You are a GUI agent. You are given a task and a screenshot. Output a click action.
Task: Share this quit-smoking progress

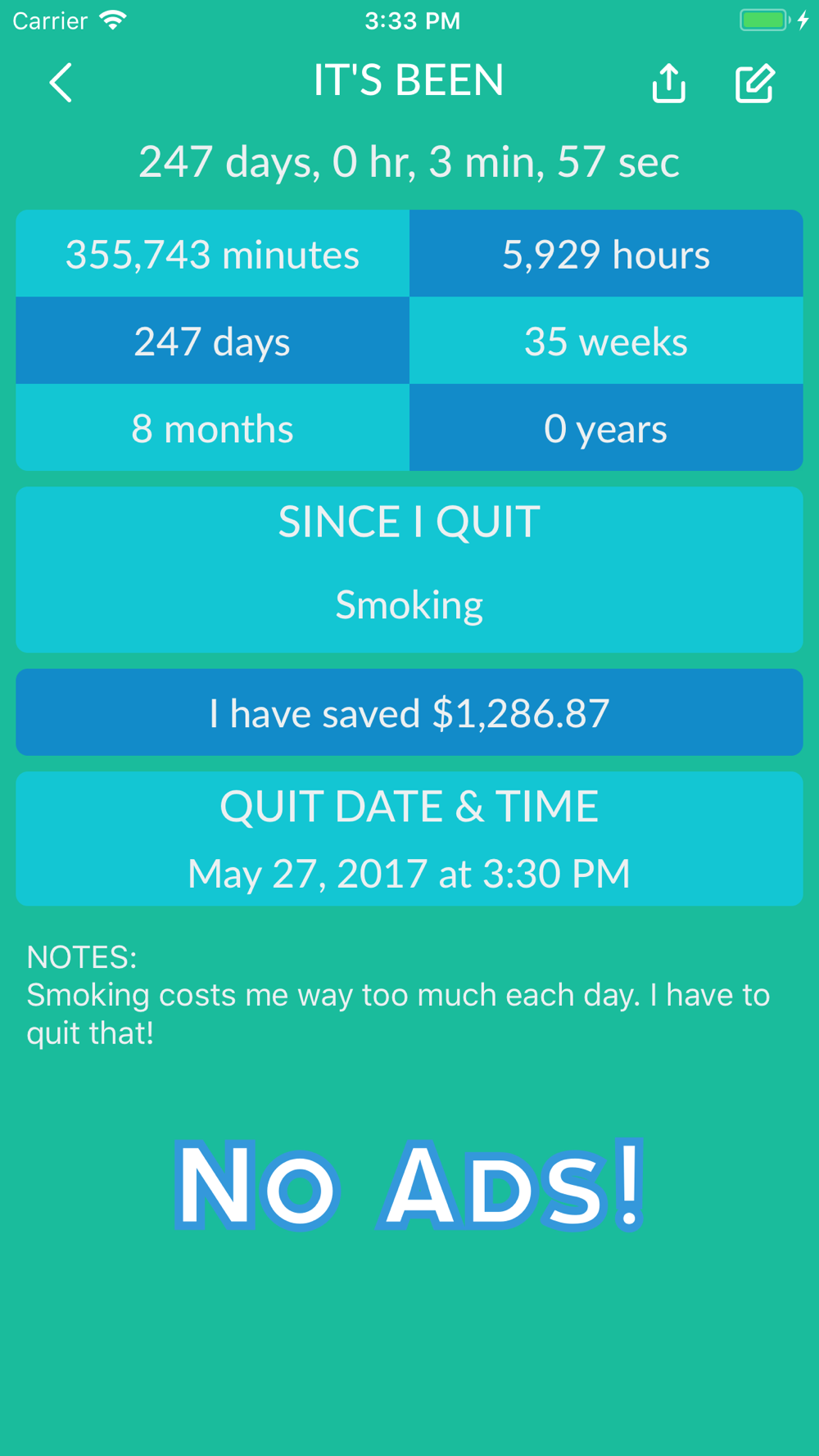point(669,83)
